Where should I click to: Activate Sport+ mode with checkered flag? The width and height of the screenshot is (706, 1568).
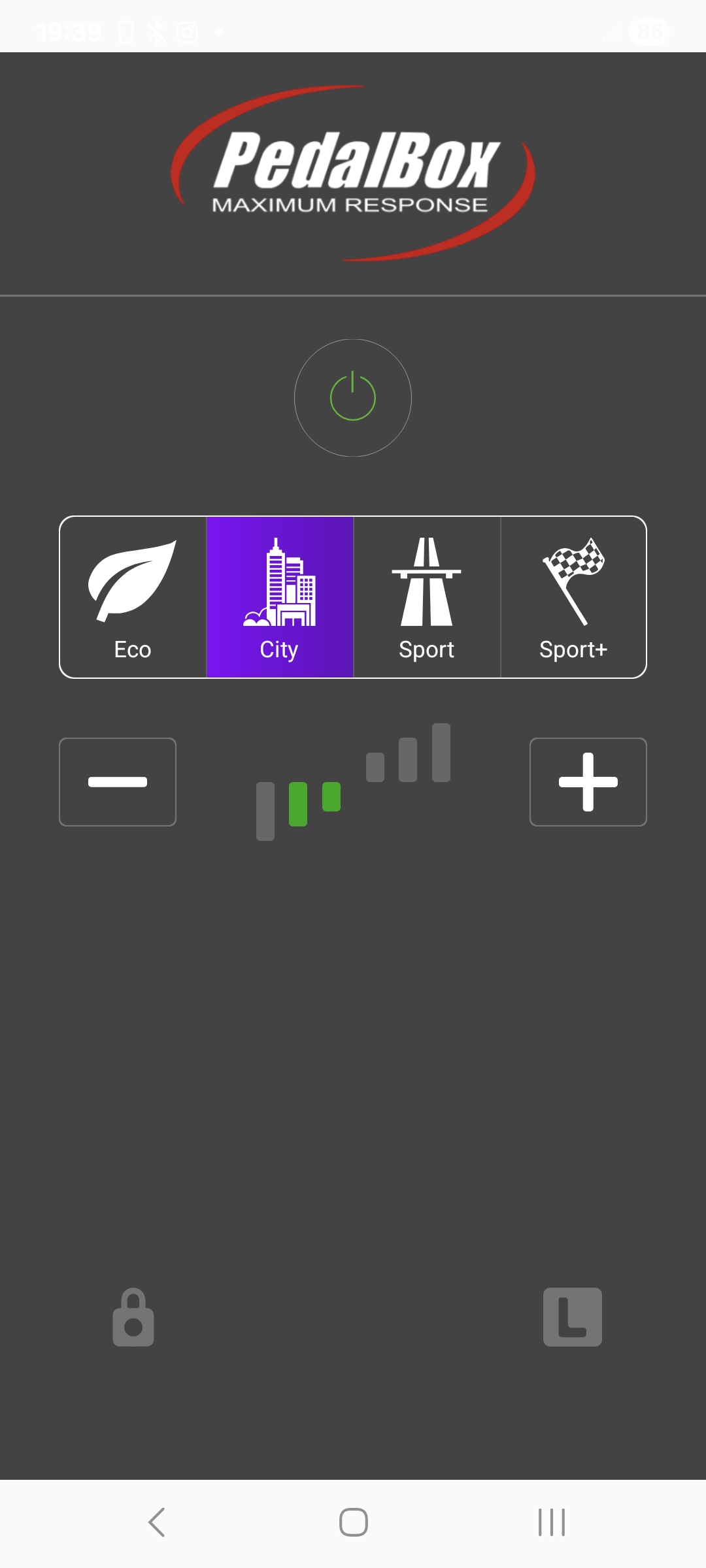(x=573, y=597)
